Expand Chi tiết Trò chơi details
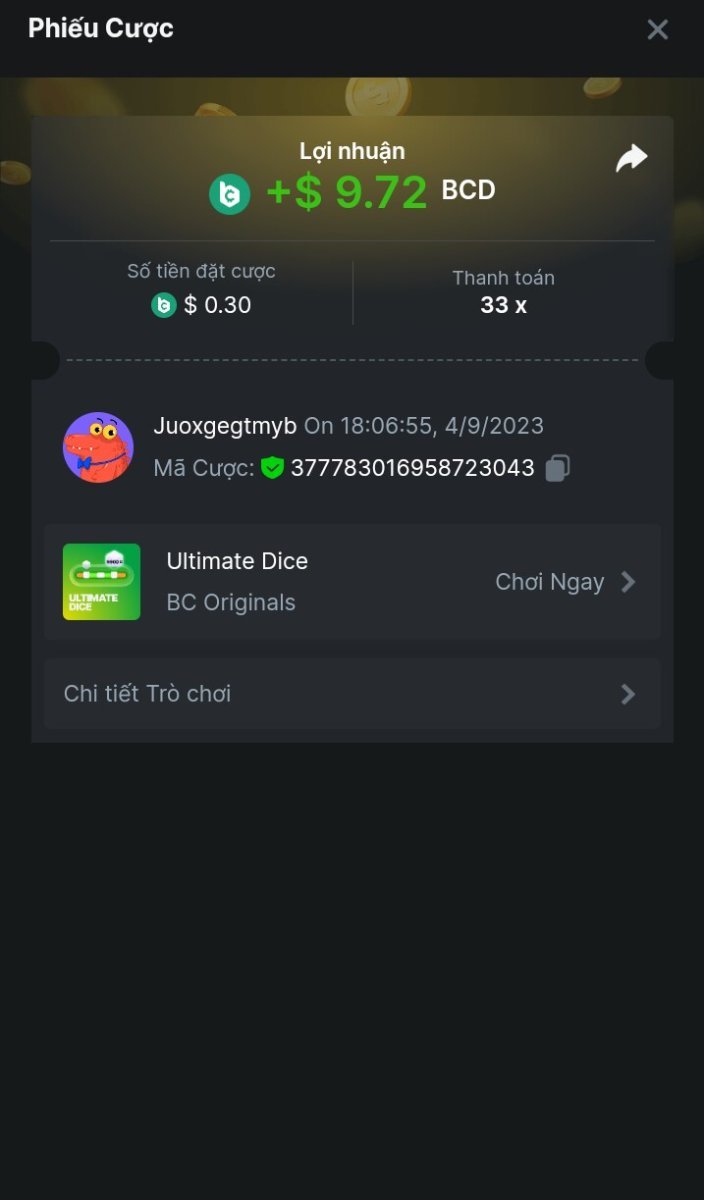 [351, 694]
